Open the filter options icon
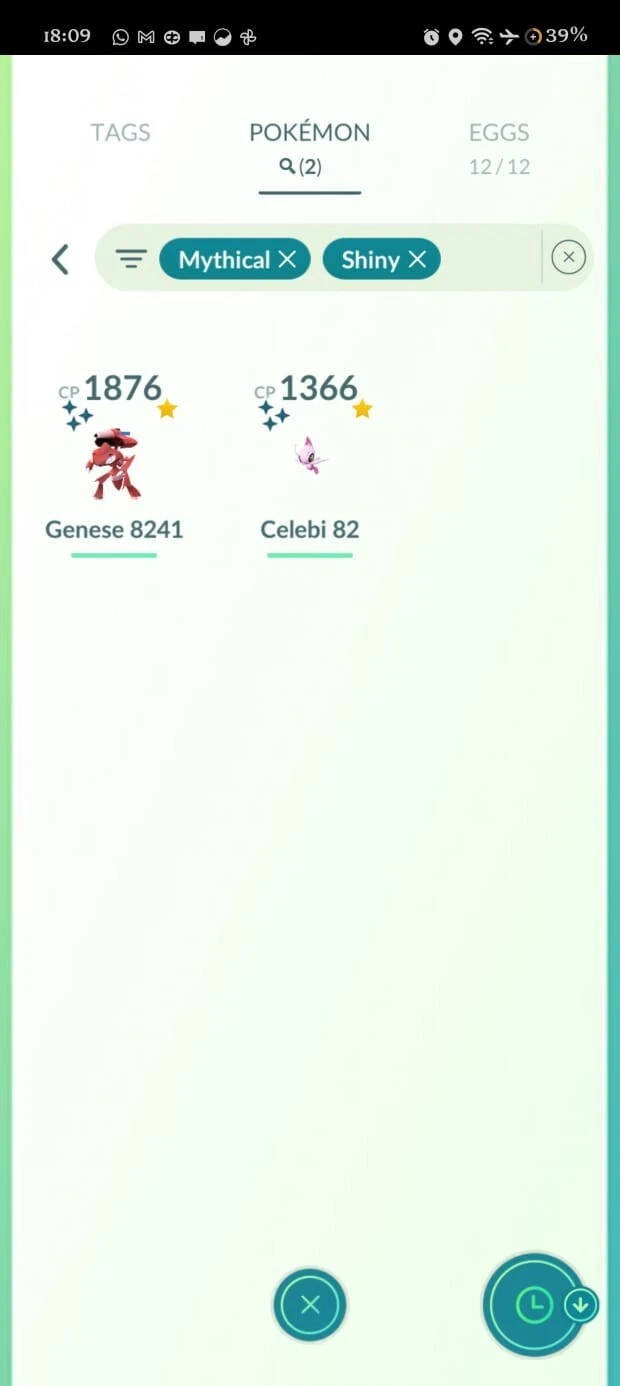Viewport: 620px width, 1386px height. 131,260
